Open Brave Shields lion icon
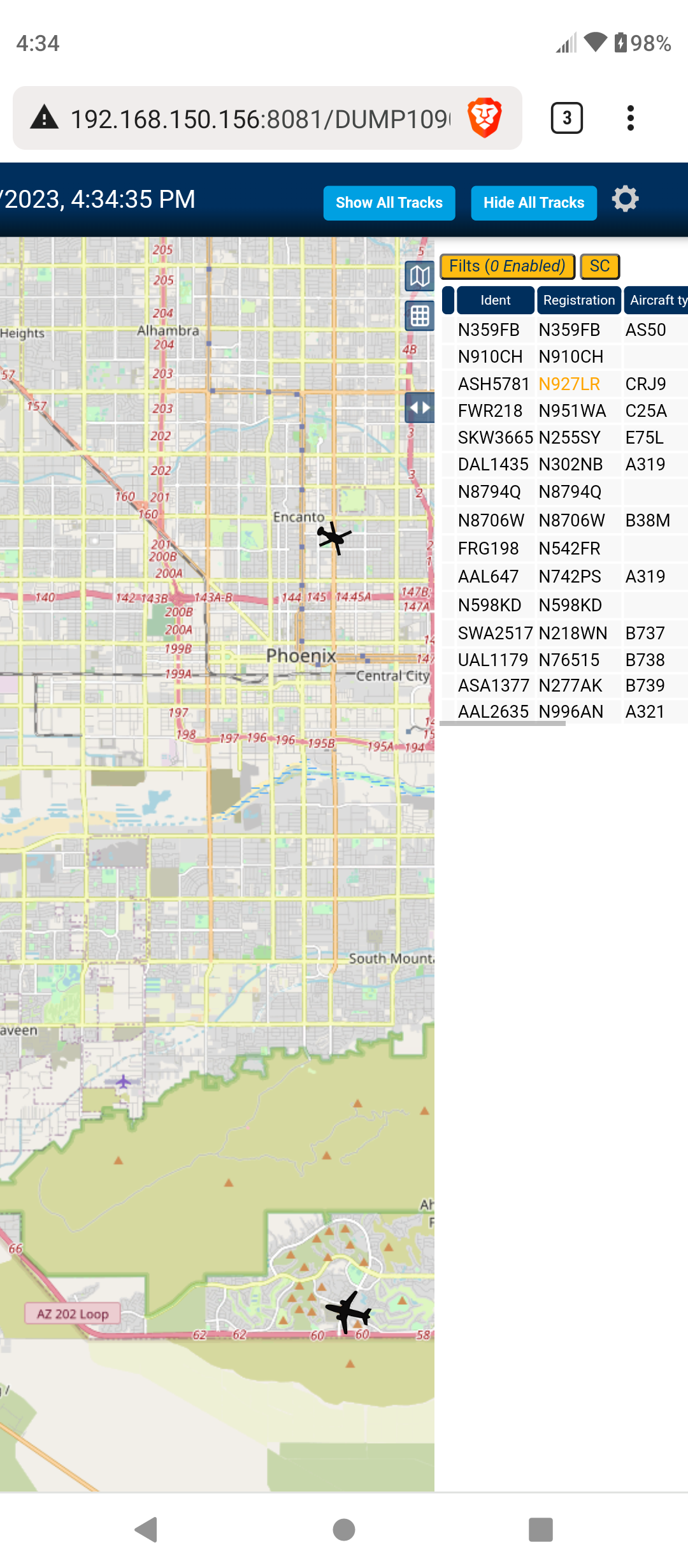Image resolution: width=688 pixels, height=1568 pixels. click(485, 118)
